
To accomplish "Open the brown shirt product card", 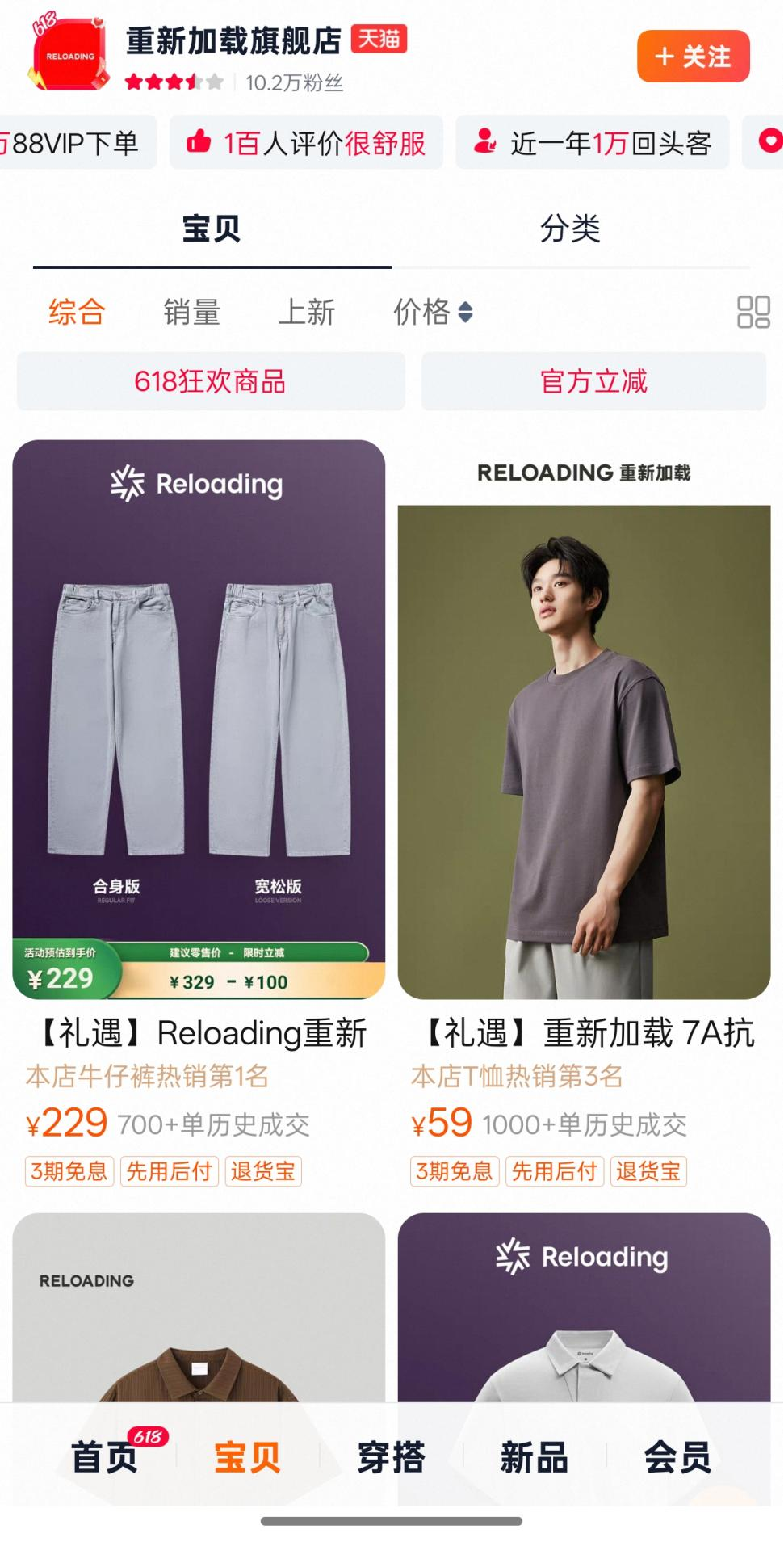I will point(199,1307).
